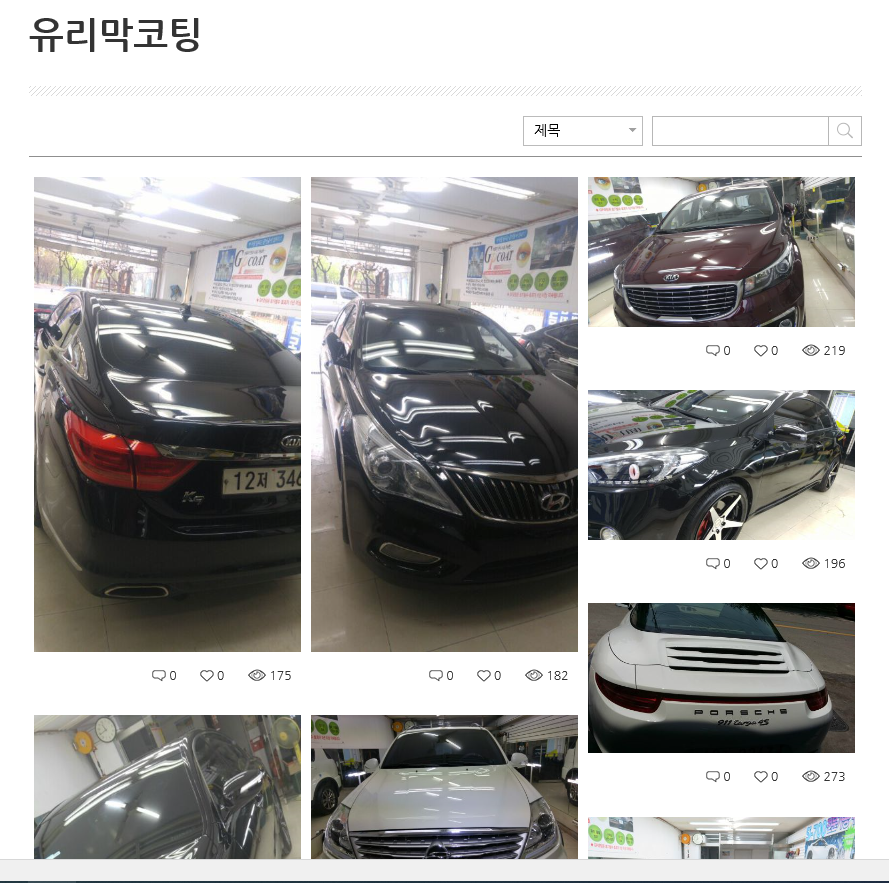Open the maroon Kia minivan post
This screenshot has width=889, height=883.
coord(721,252)
